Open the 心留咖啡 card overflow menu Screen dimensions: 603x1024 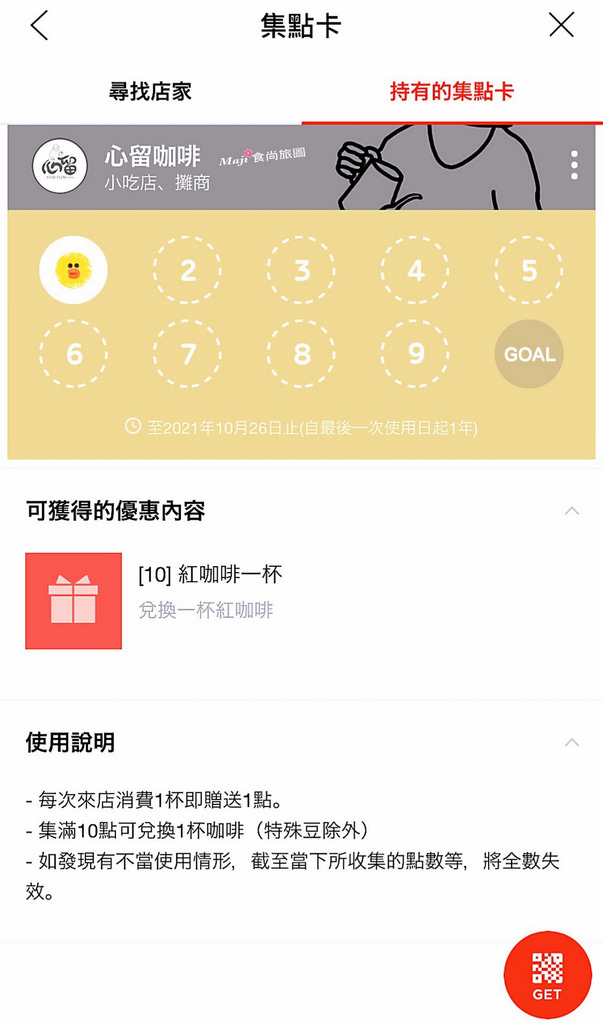tap(574, 165)
